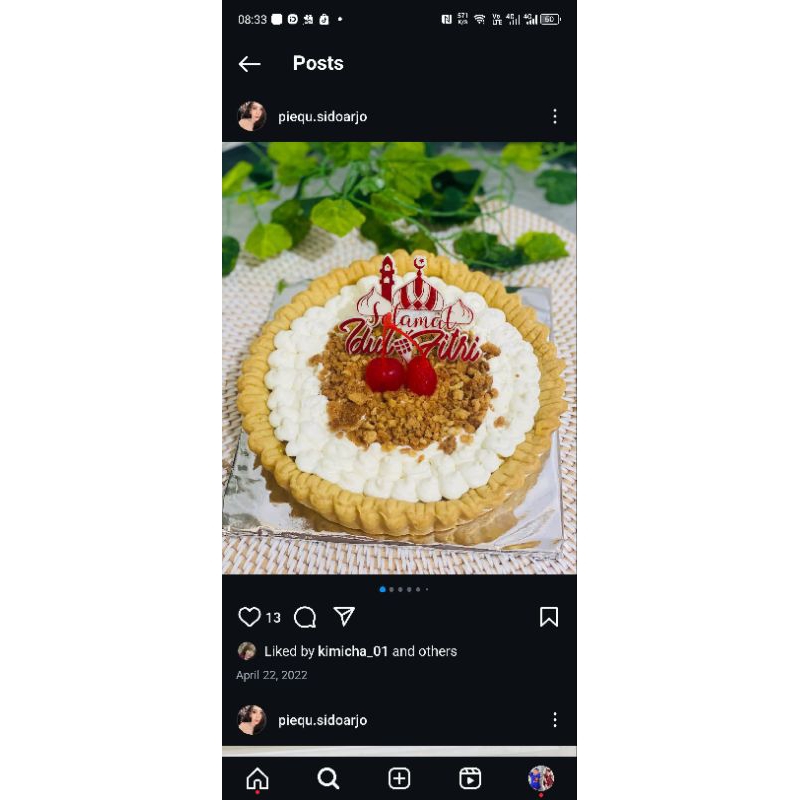This screenshot has height=800, width=800.
Task: Open kimicha_01 profile from likes
Action: coord(353,651)
